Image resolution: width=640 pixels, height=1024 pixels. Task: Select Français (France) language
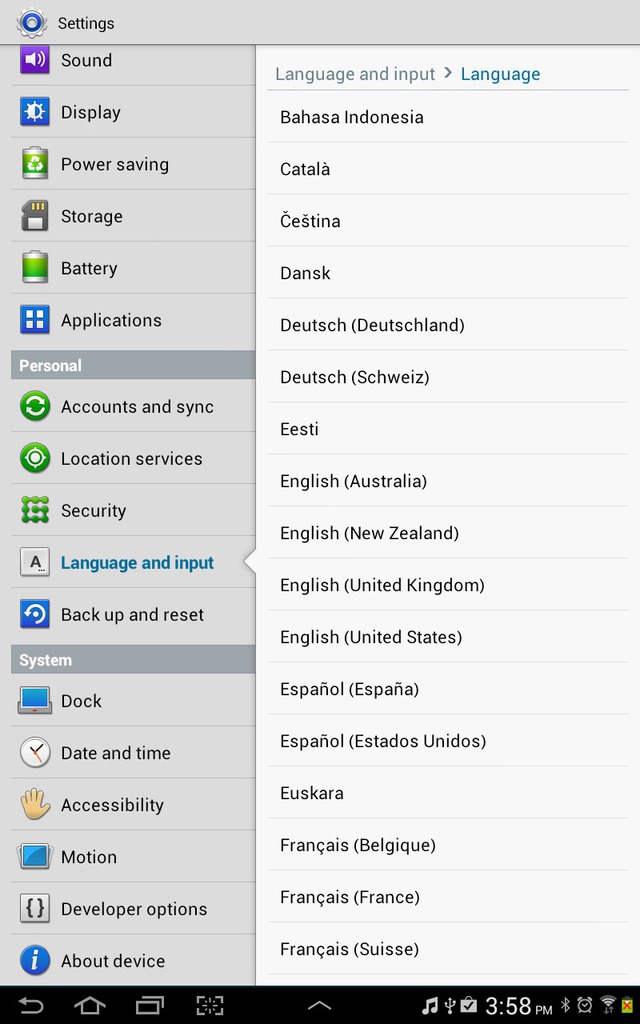click(x=447, y=897)
